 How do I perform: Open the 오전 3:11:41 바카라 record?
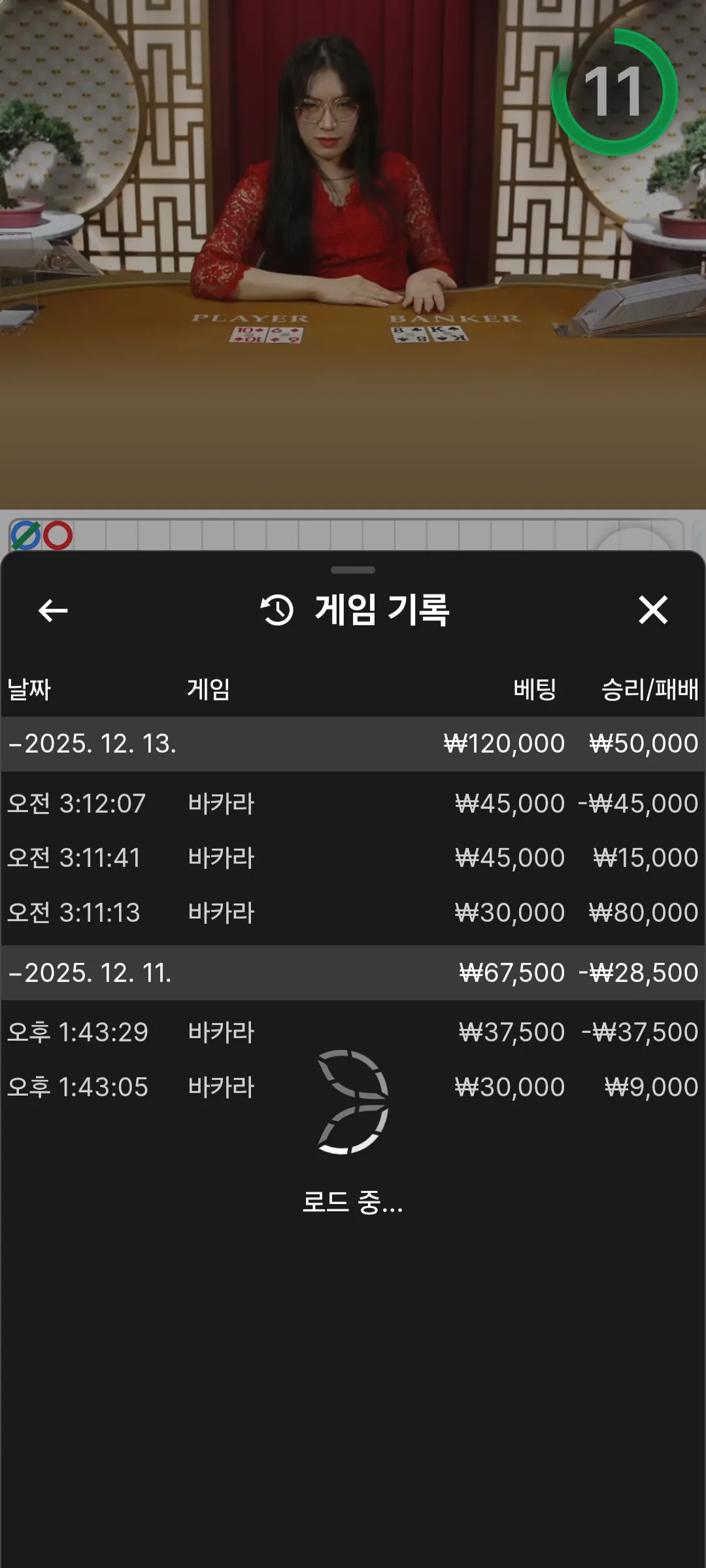pos(353,858)
